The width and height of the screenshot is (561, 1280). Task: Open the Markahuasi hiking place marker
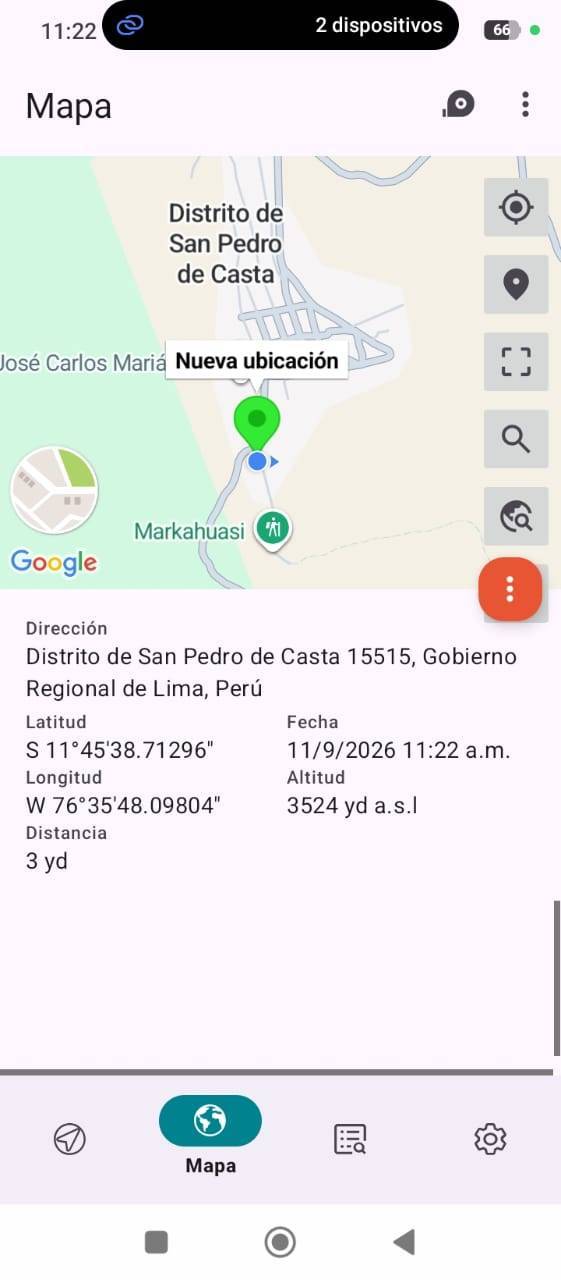272,528
